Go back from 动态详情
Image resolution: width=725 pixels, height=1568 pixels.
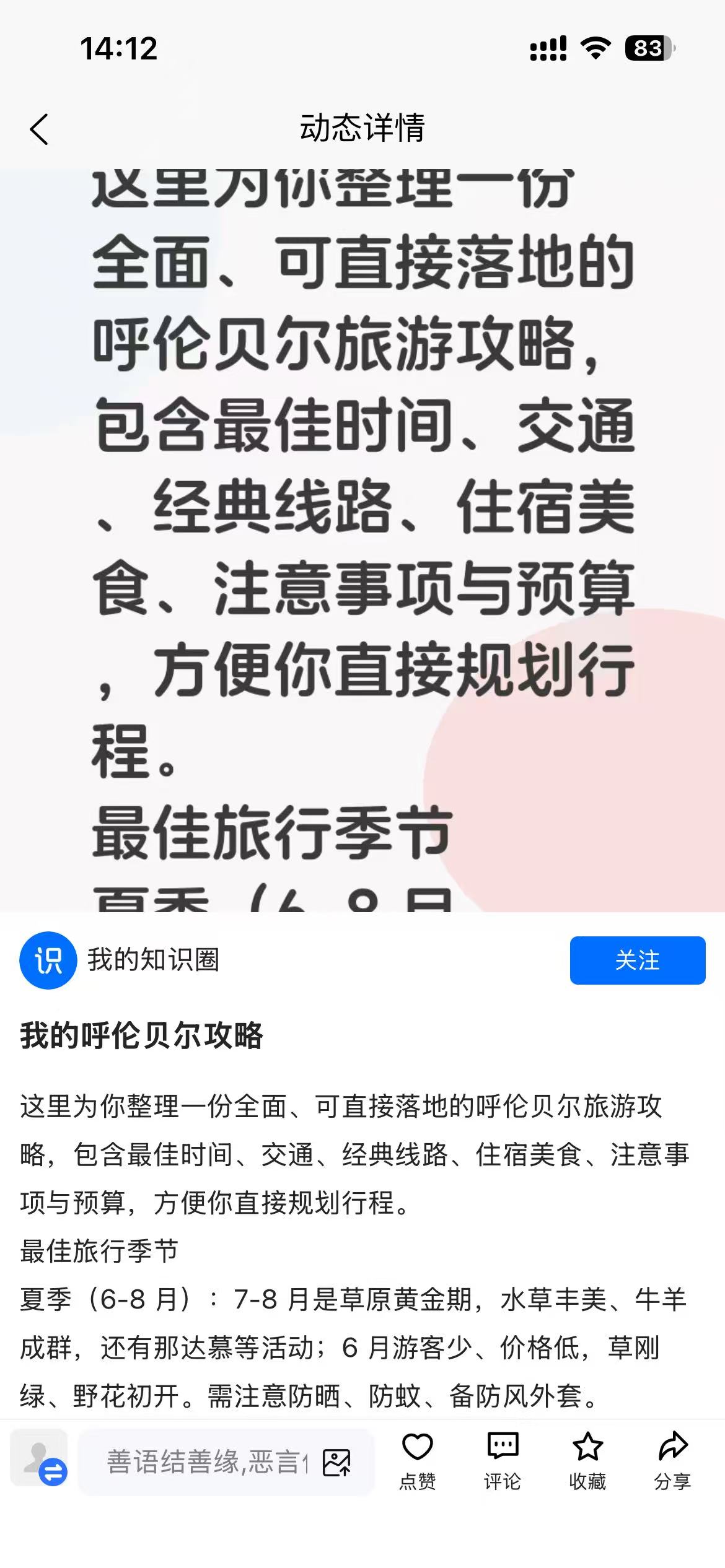[x=39, y=129]
